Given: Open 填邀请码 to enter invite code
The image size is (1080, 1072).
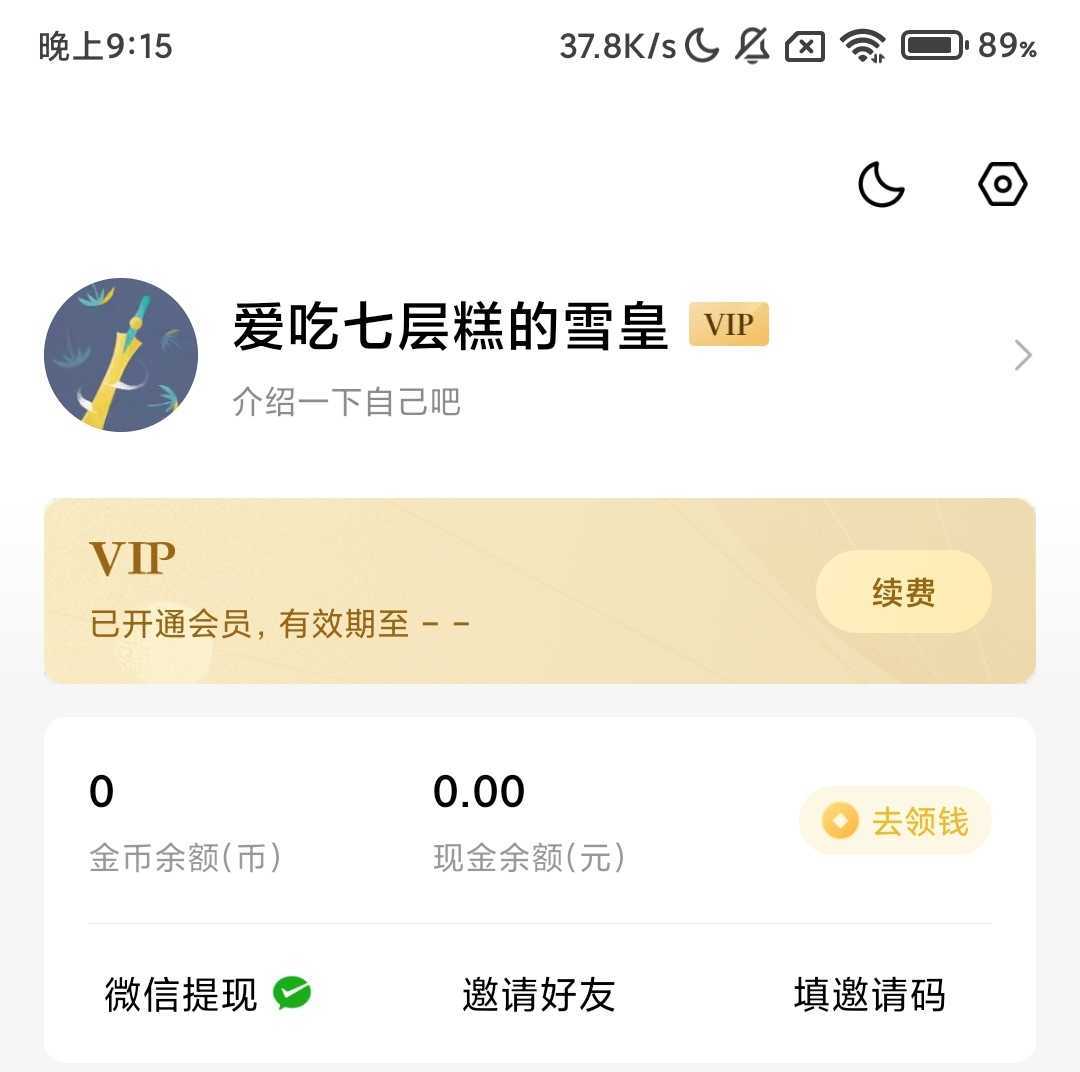Looking at the screenshot, I should (x=869, y=995).
